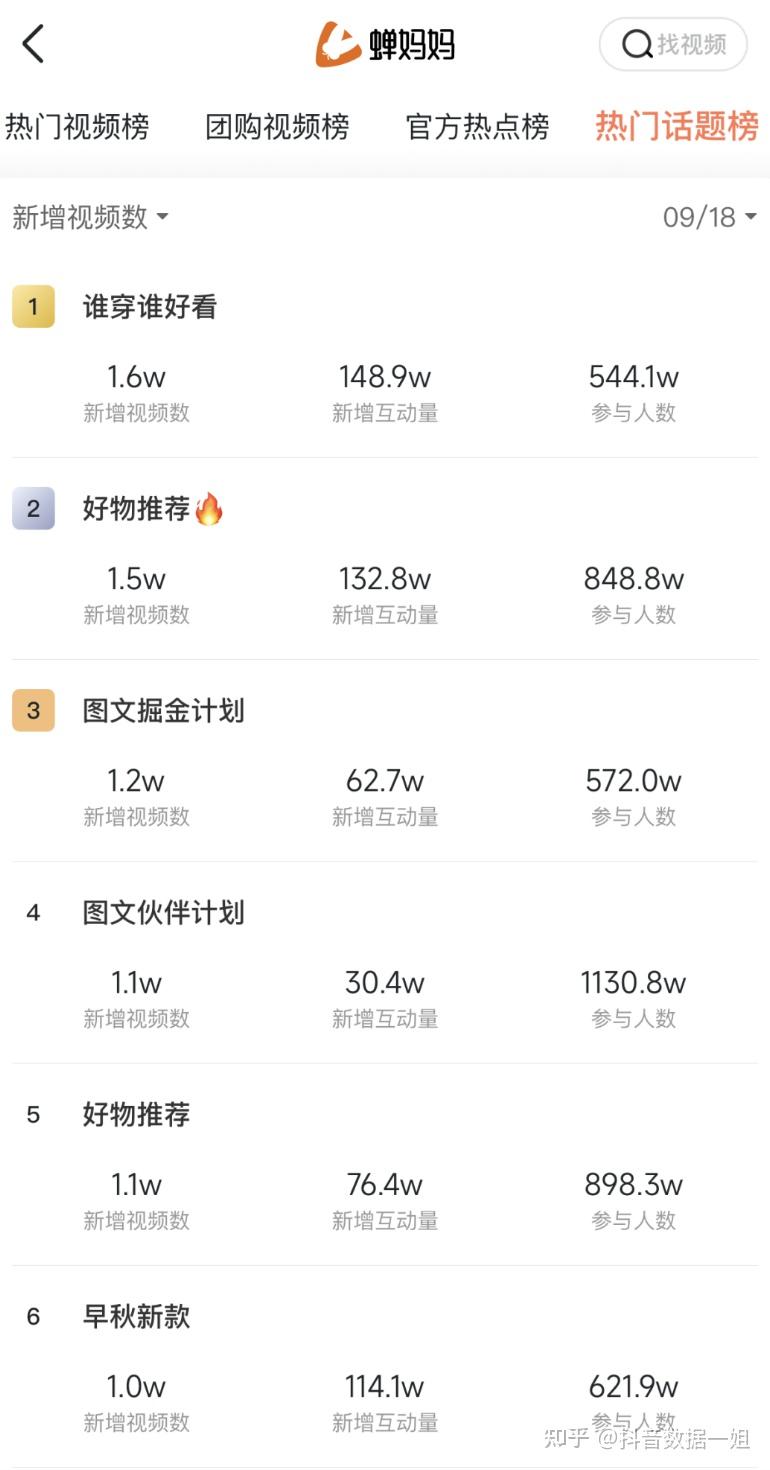Switch to the 热门视频榜 tab

point(77,127)
